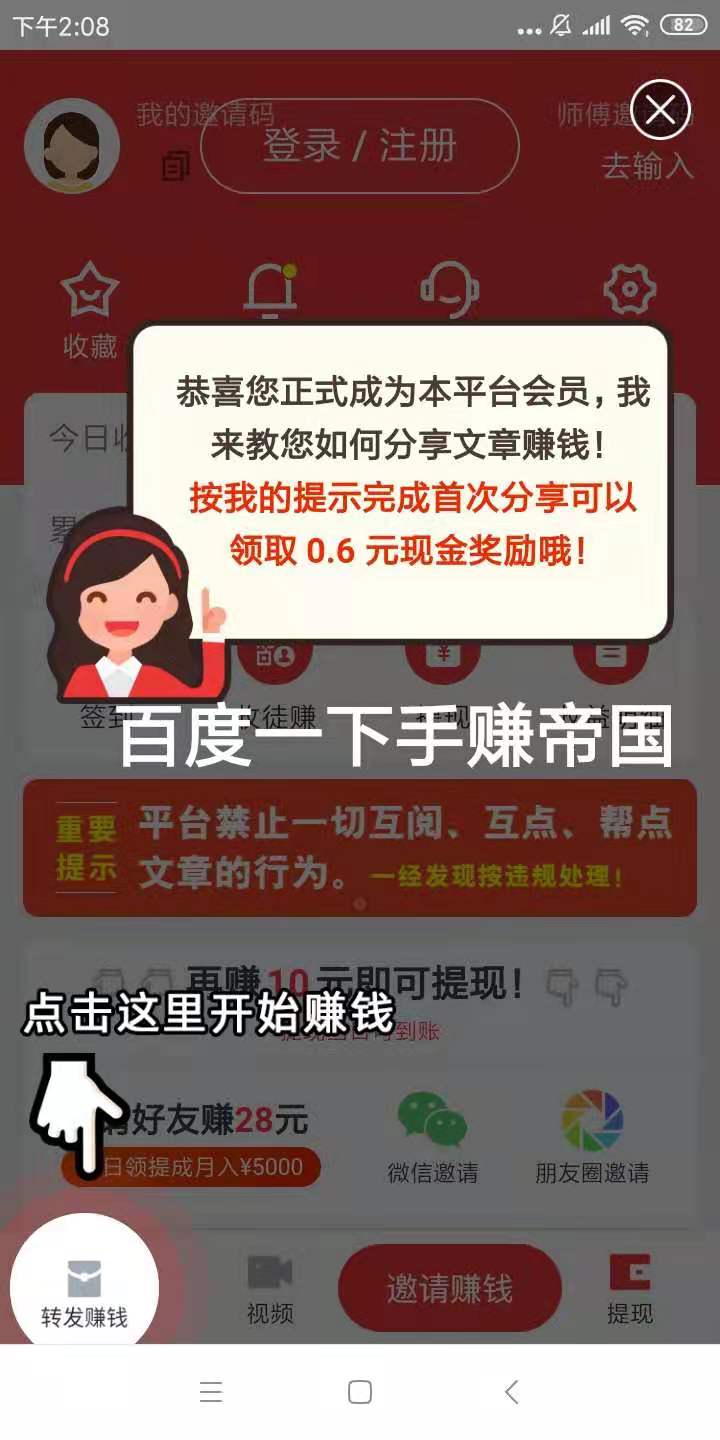Switch to the 视频 tab
This screenshot has height=1440, width=720.
[x=270, y=1290]
